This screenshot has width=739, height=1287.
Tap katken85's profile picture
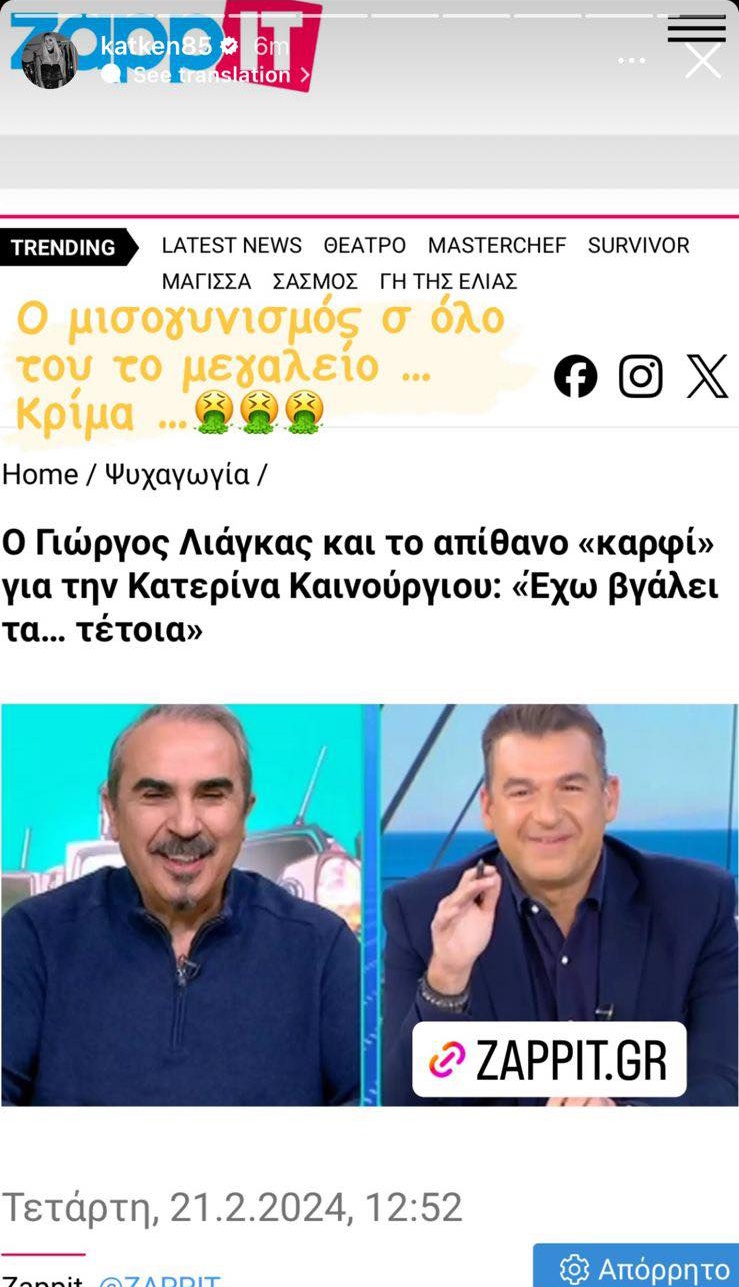coord(49,60)
